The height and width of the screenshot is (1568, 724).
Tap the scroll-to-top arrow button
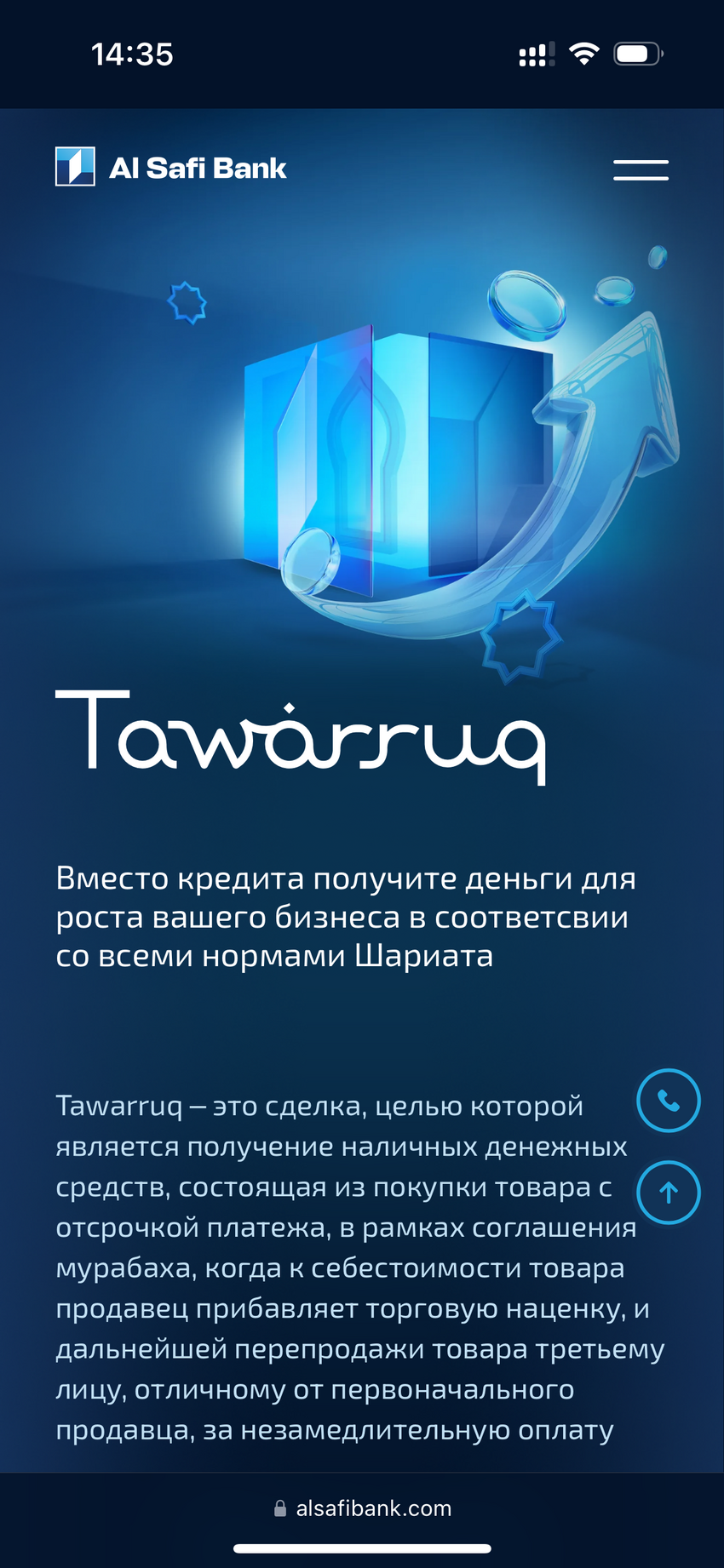[669, 1193]
